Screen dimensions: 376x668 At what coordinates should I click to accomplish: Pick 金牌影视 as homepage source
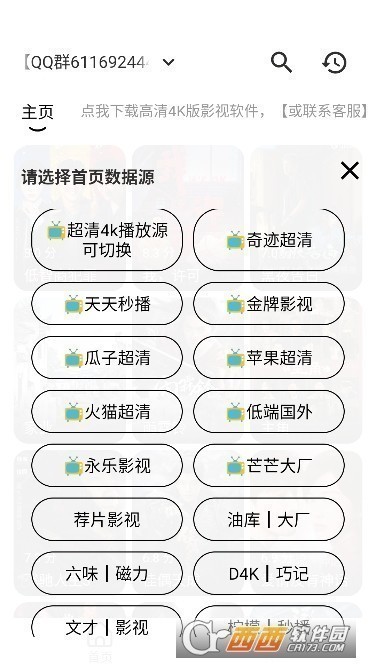pos(269,304)
